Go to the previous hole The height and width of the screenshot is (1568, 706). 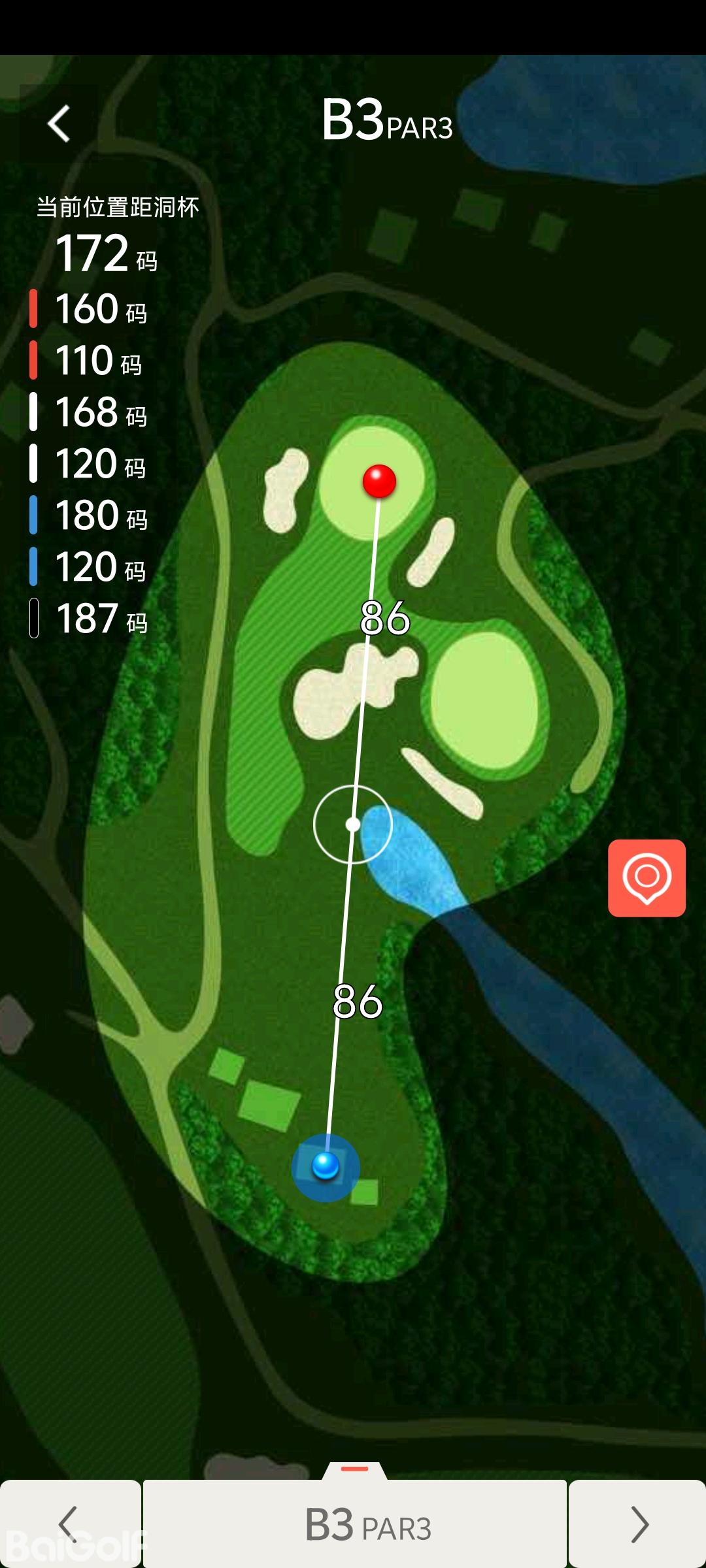(69, 1524)
